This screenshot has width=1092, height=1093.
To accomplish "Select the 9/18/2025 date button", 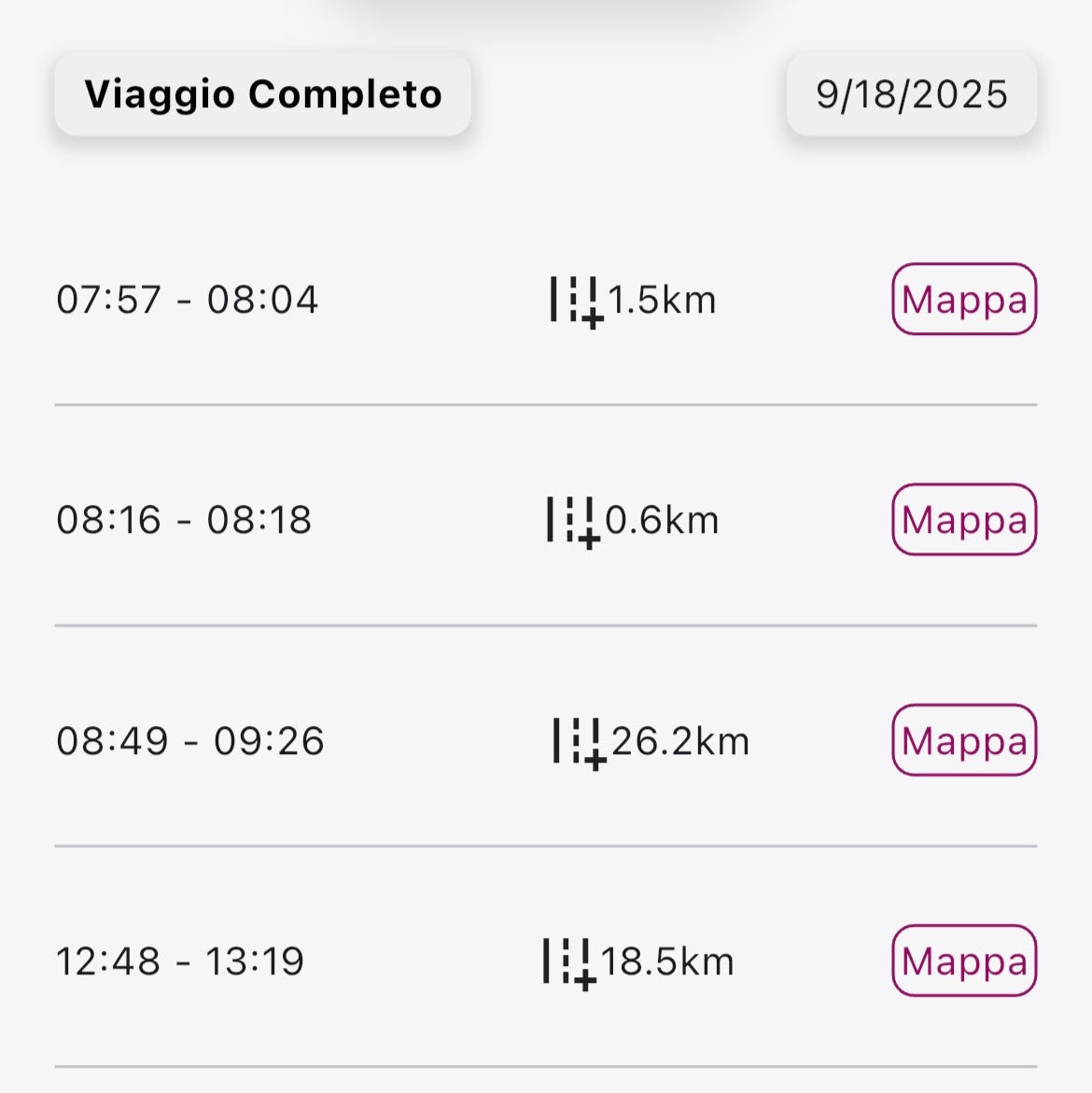I will coord(911,94).
